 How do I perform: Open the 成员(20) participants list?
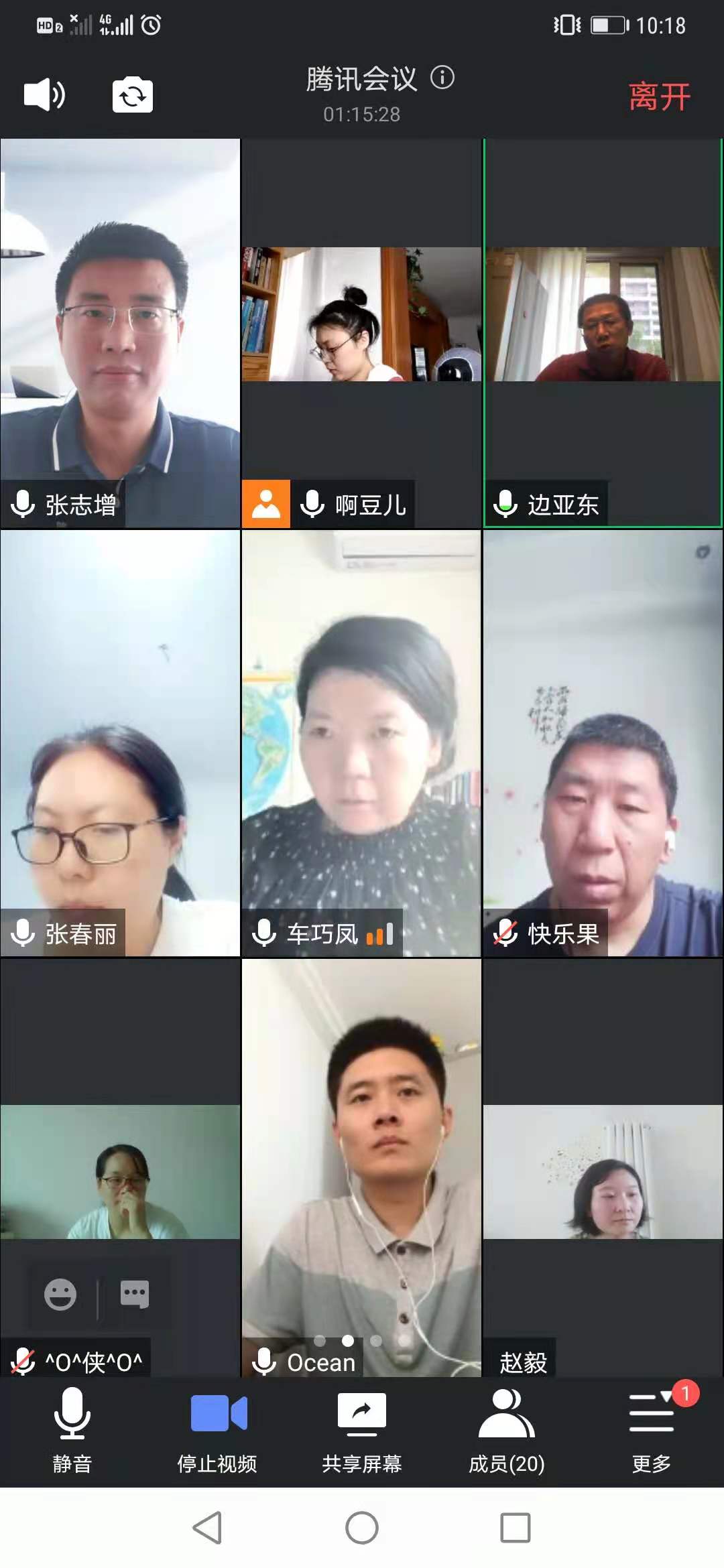(507, 1430)
